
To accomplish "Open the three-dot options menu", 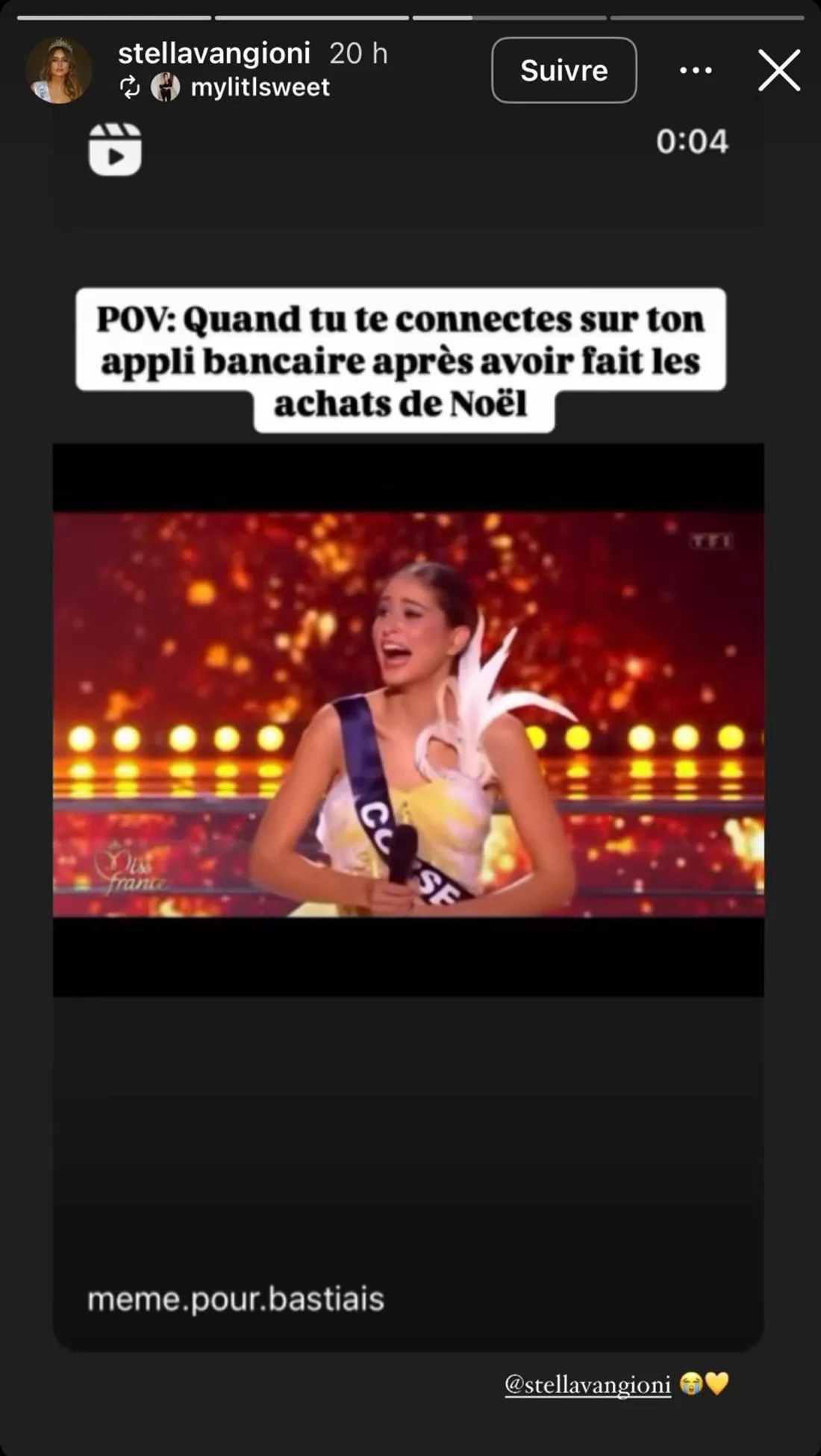I will coord(694,69).
